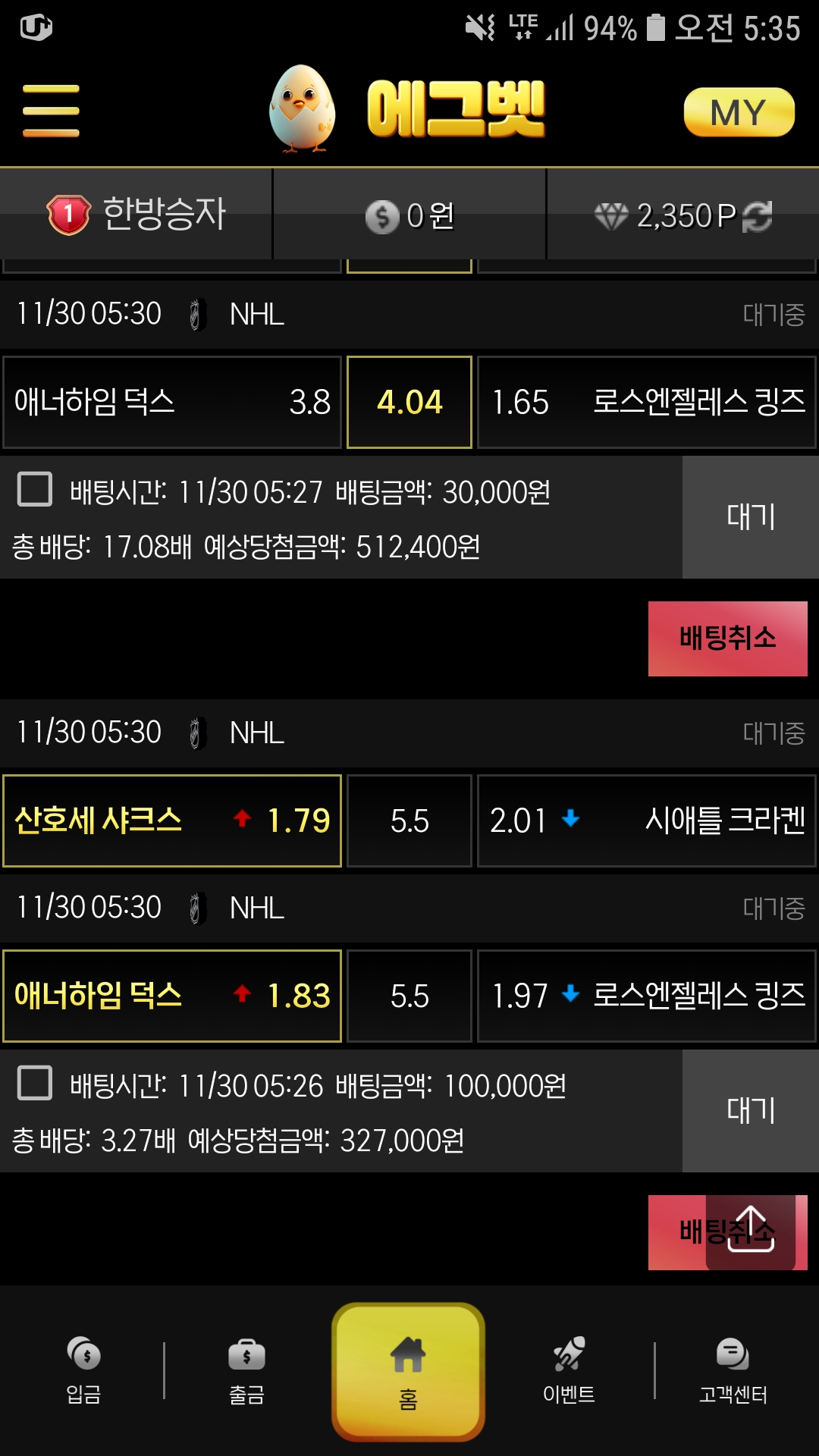Select the checkbox for the 30,000원 bet

pos(35,489)
